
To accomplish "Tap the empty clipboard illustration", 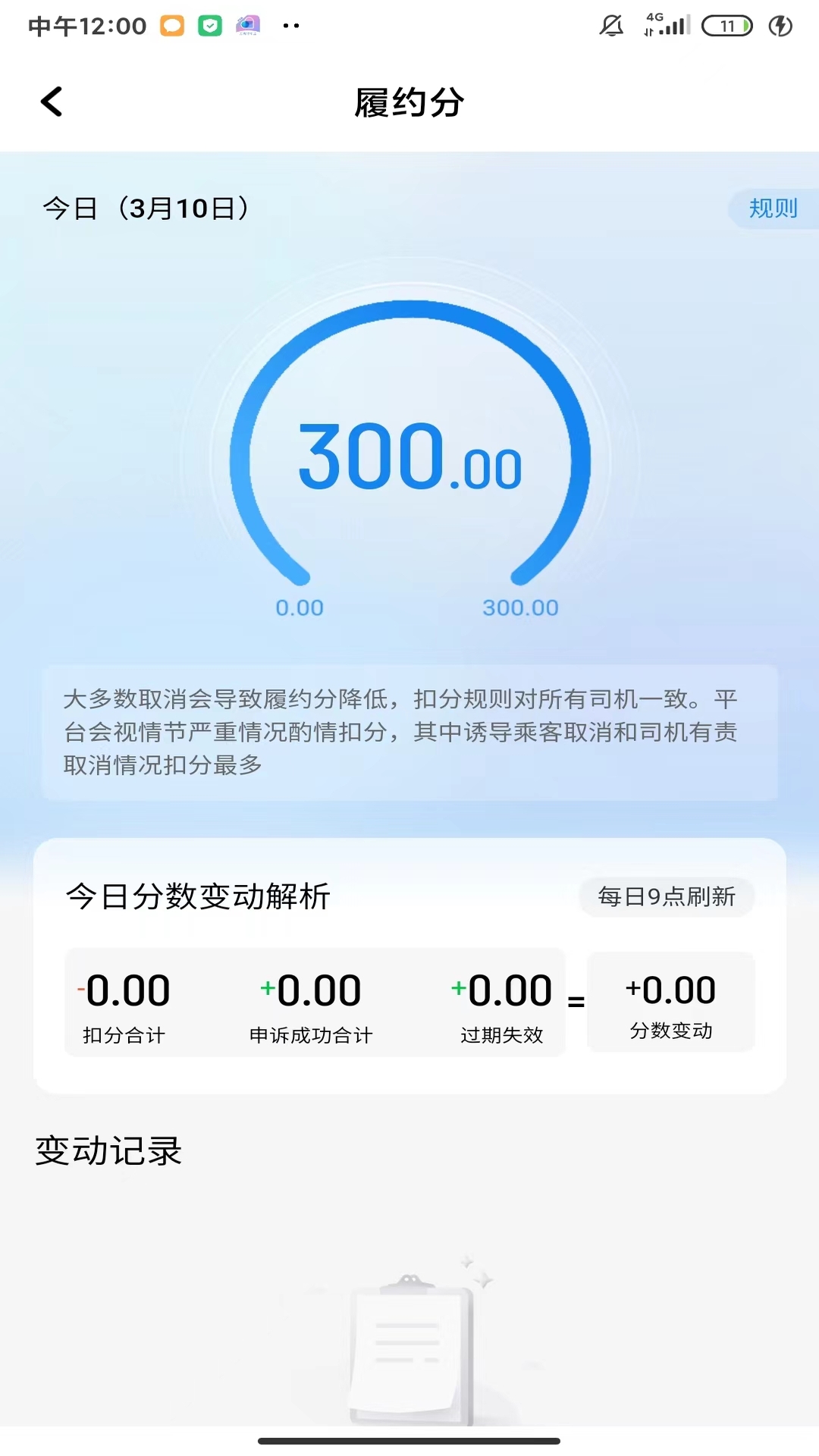I will [409, 1342].
